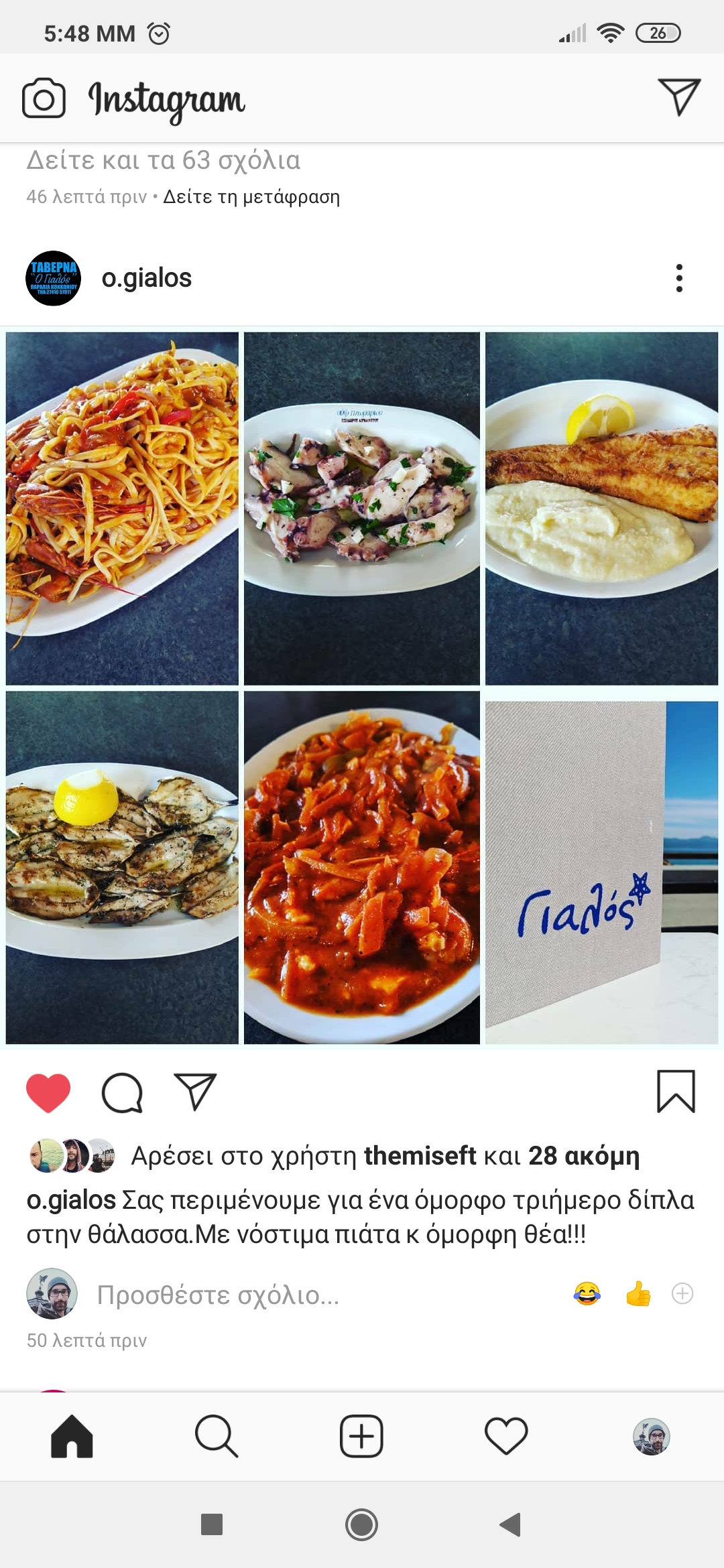Tap 'Δείτε τη μετάφραση' translation link
The image size is (724, 1568).
coord(251,197)
